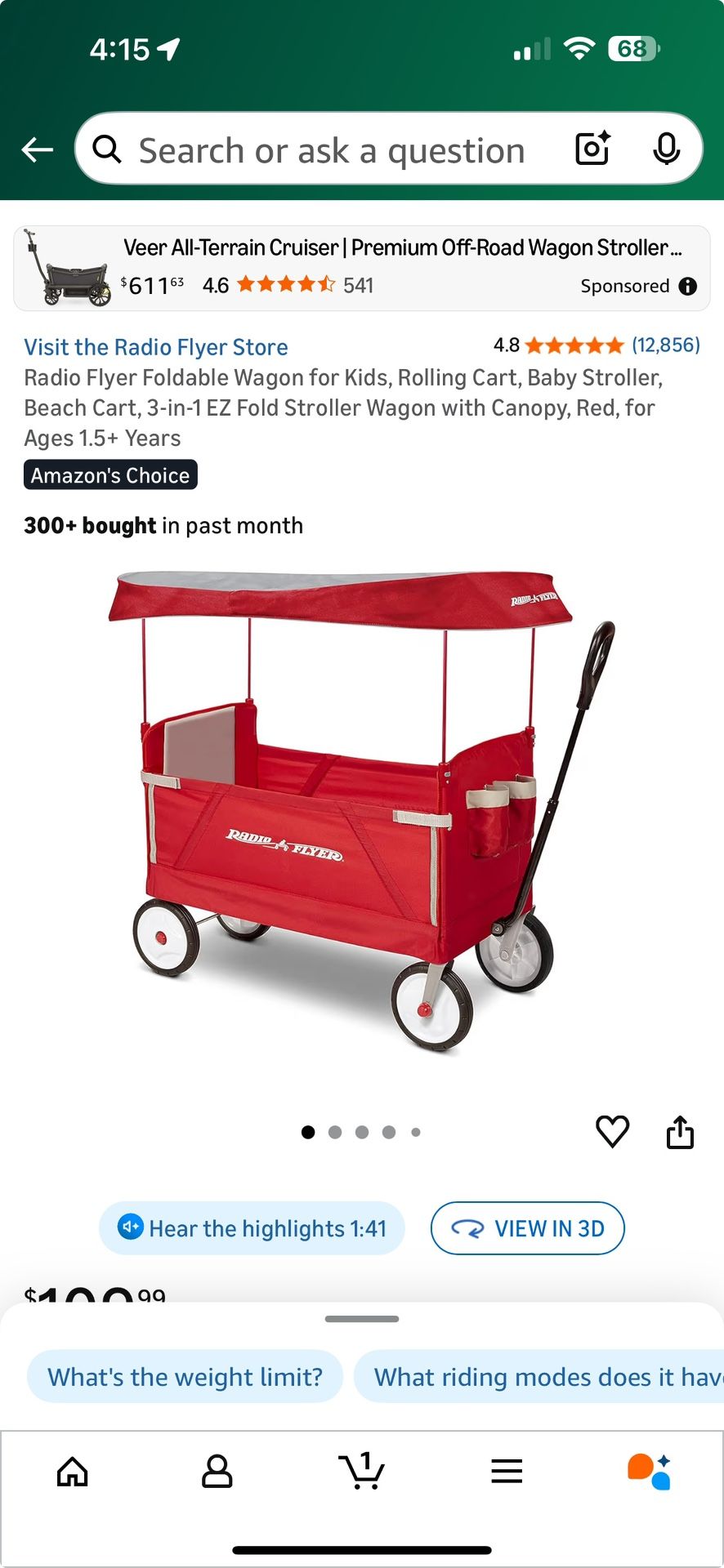724x1568 pixels.
Task: Expand the Rufus sheet via drag handle
Action: tap(362, 1317)
